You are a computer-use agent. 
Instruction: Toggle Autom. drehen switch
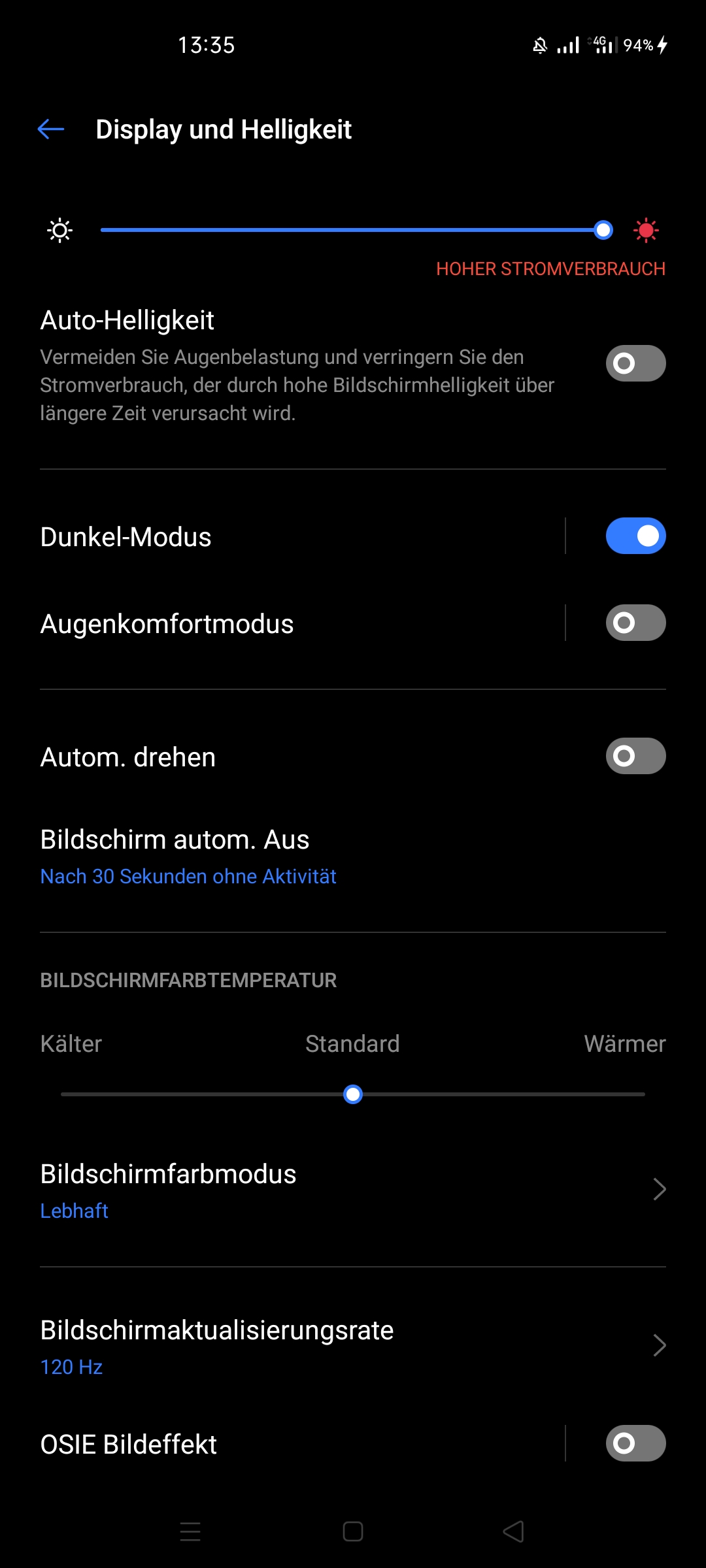point(635,756)
